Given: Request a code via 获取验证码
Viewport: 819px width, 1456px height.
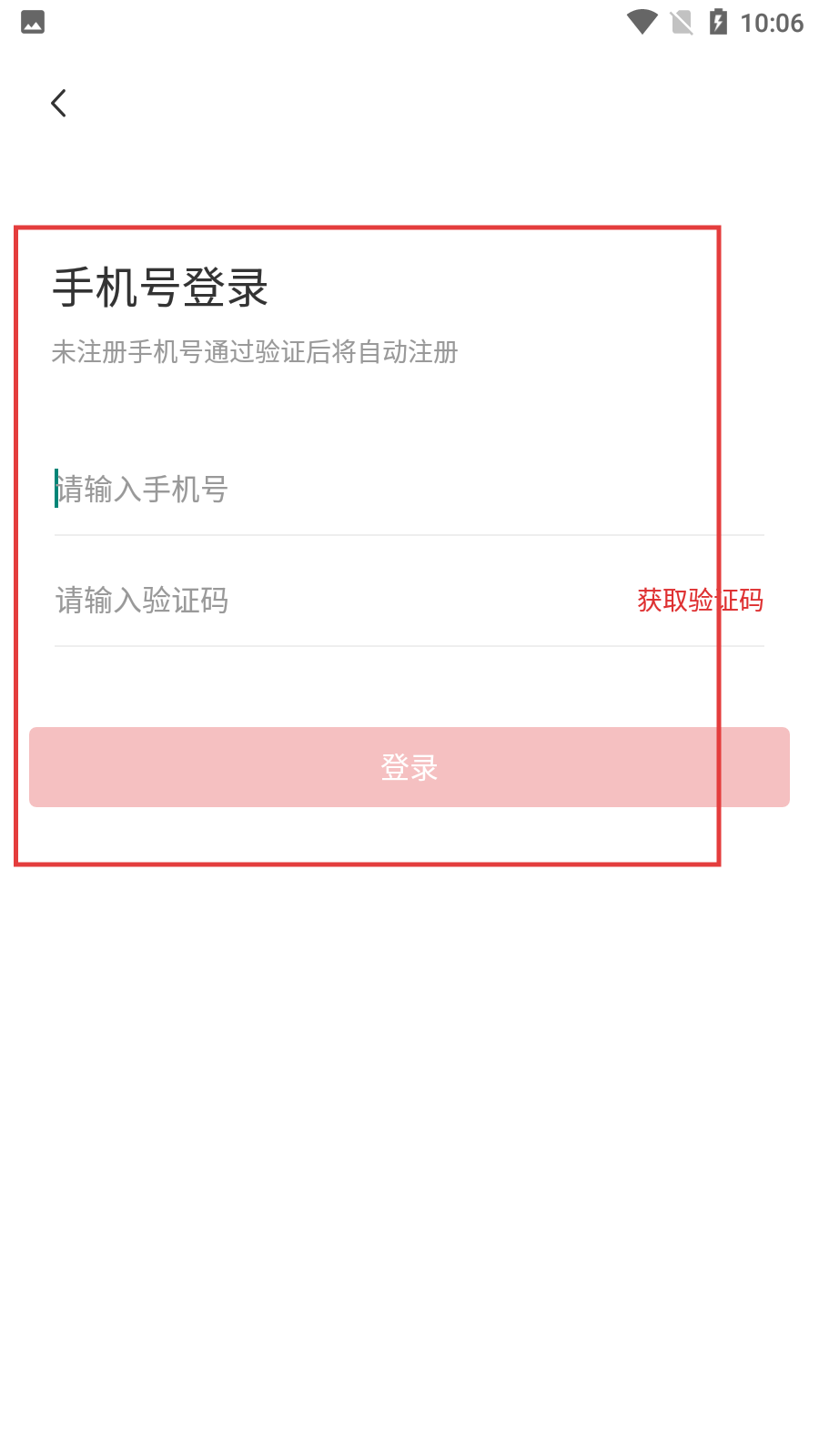Looking at the screenshot, I should coord(700,601).
